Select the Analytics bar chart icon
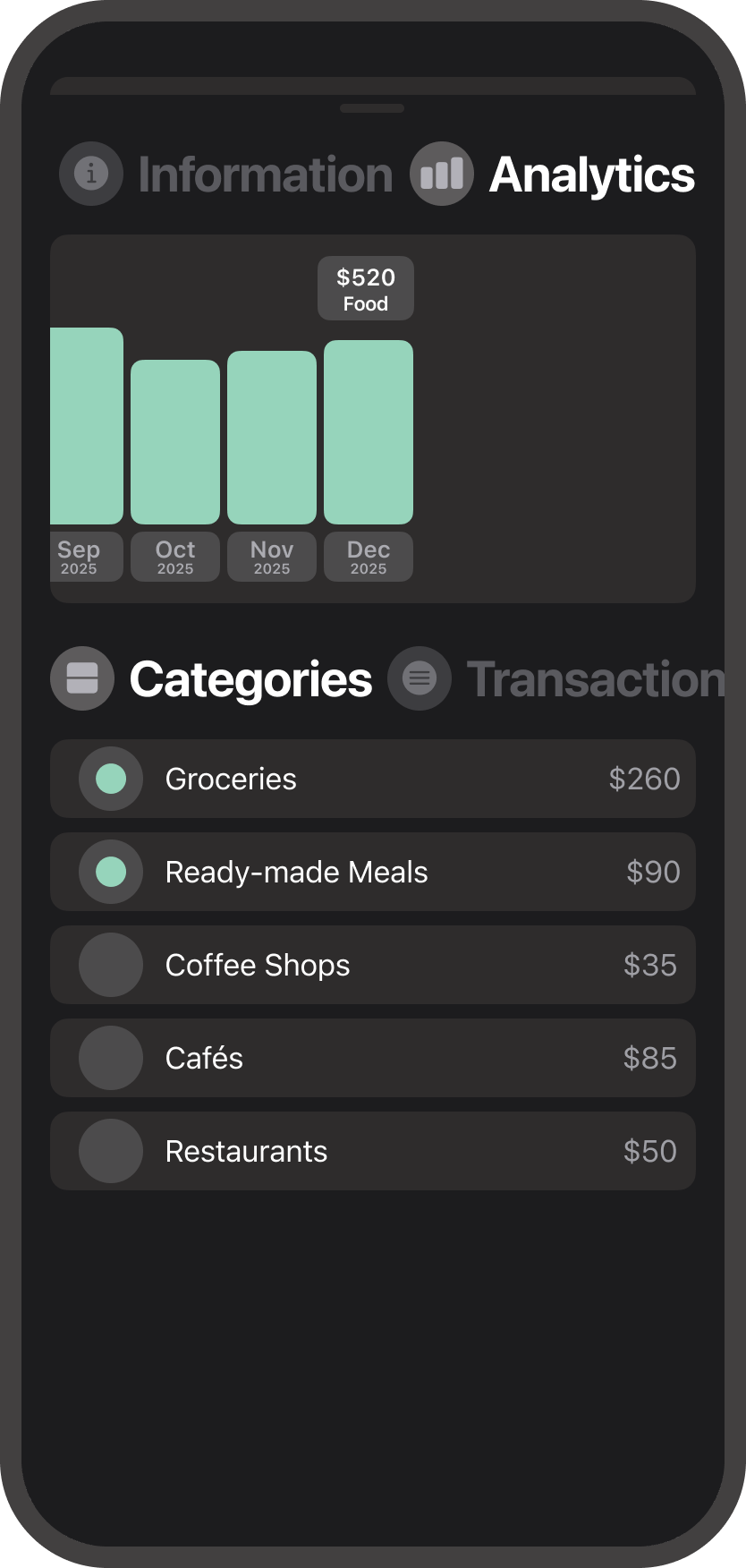Image resolution: width=746 pixels, height=1568 pixels. pos(442,173)
